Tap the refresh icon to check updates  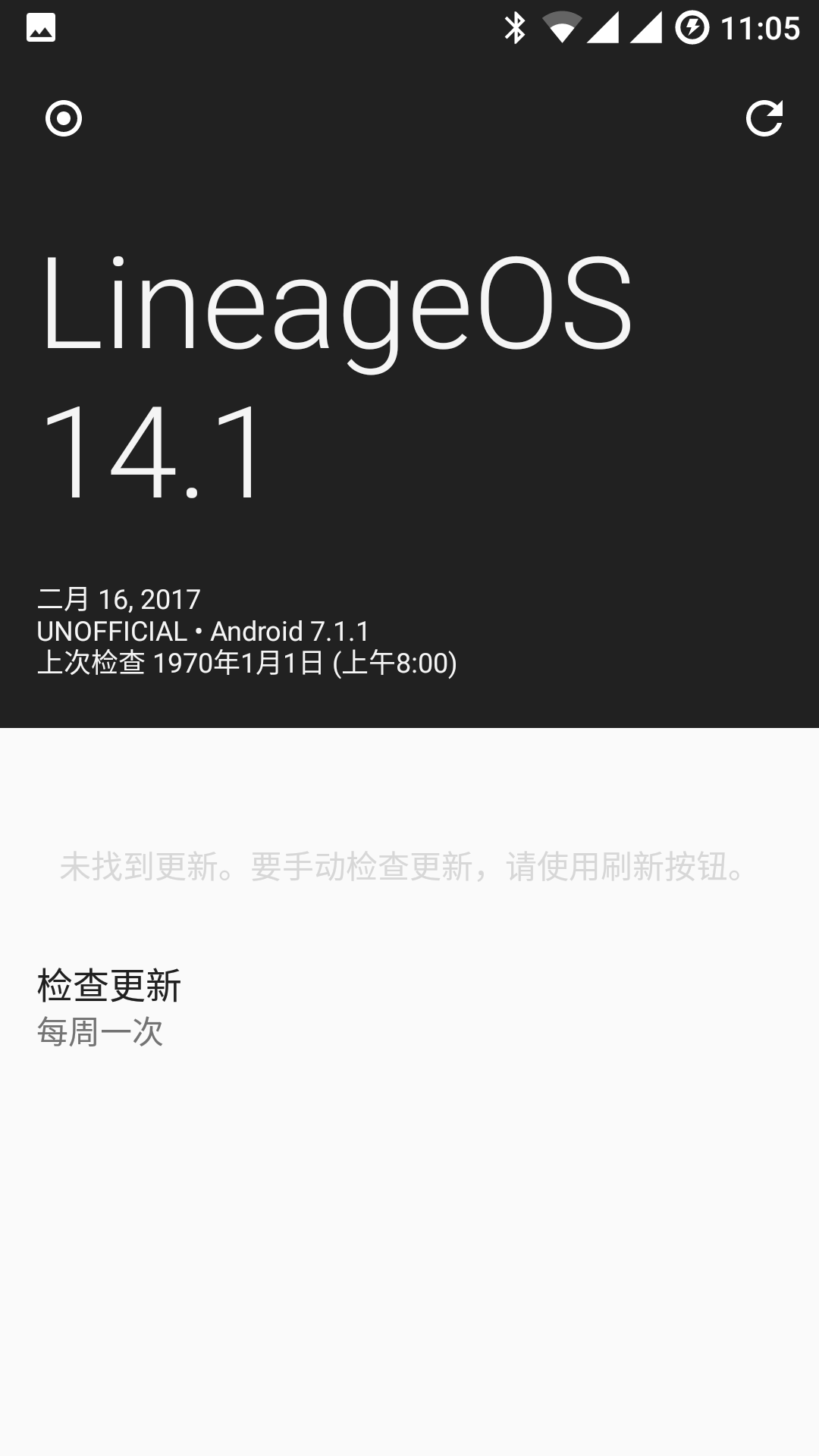764,118
